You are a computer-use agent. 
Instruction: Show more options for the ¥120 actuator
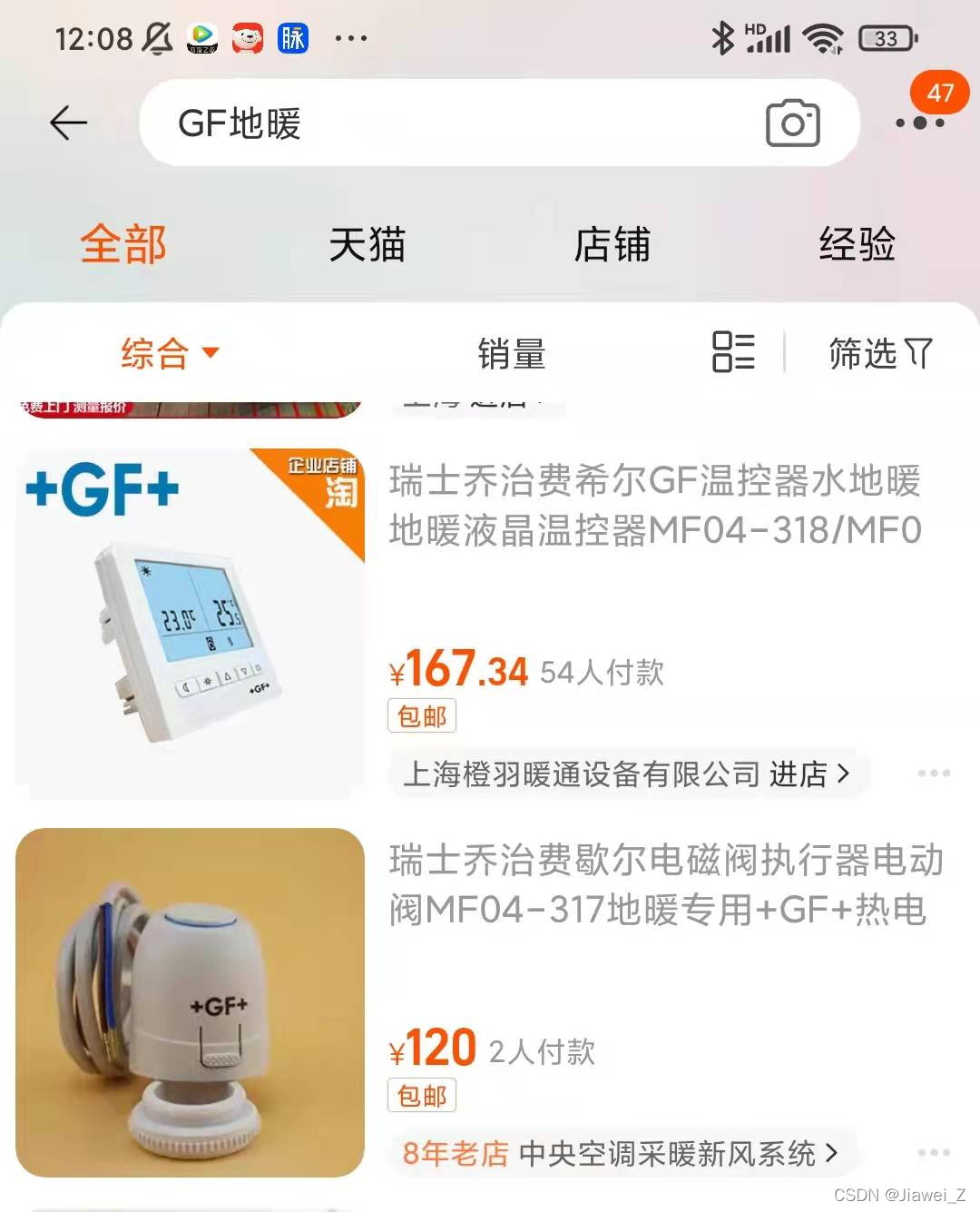(x=934, y=1153)
